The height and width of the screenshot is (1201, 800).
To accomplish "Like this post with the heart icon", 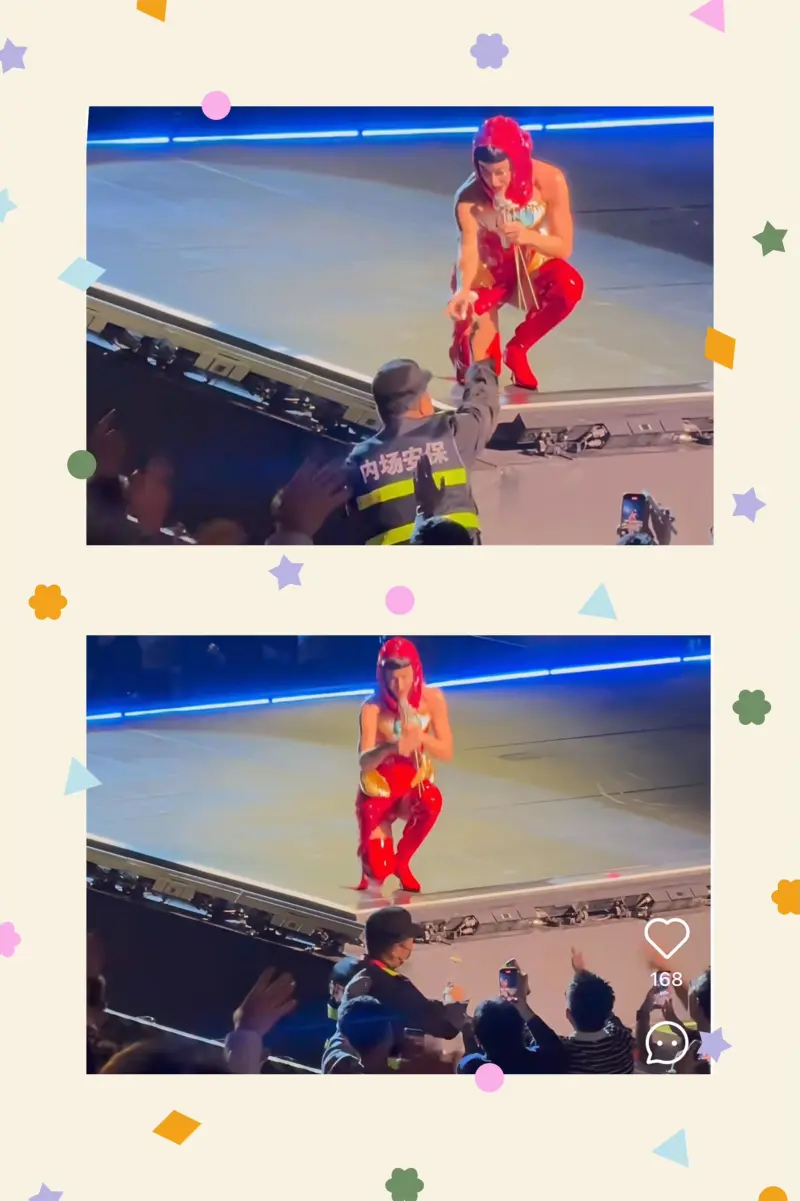I will coord(666,939).
